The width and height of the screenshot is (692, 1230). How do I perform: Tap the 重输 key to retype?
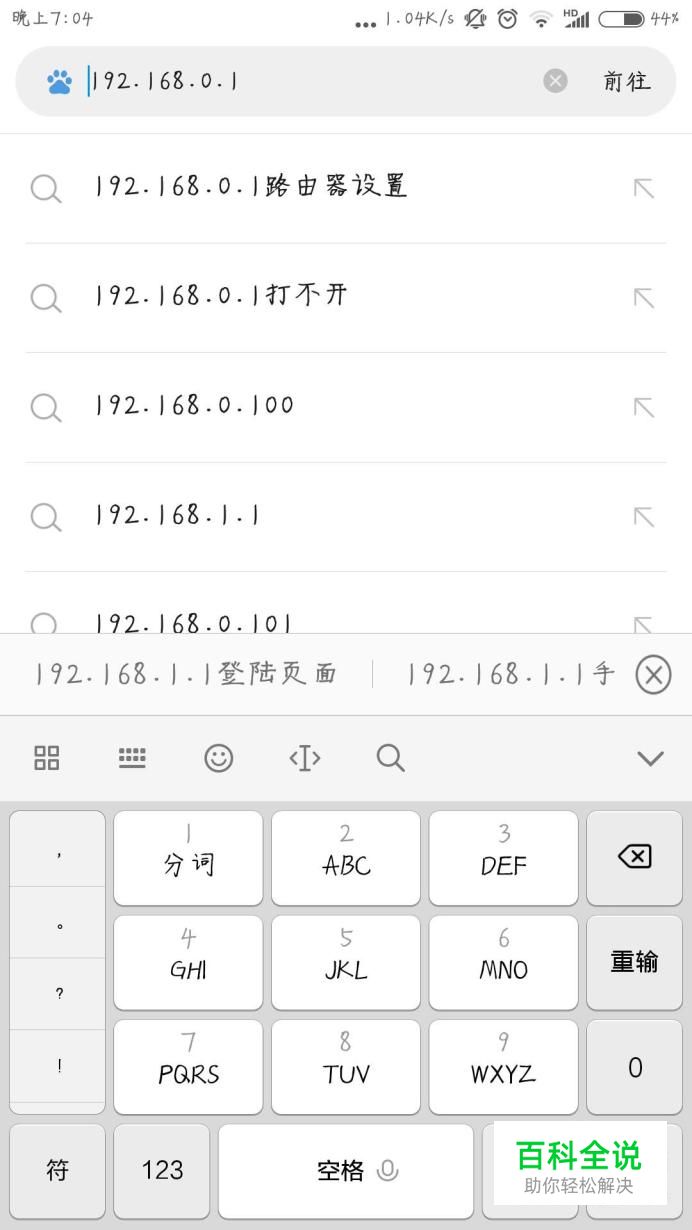point(634,962)
